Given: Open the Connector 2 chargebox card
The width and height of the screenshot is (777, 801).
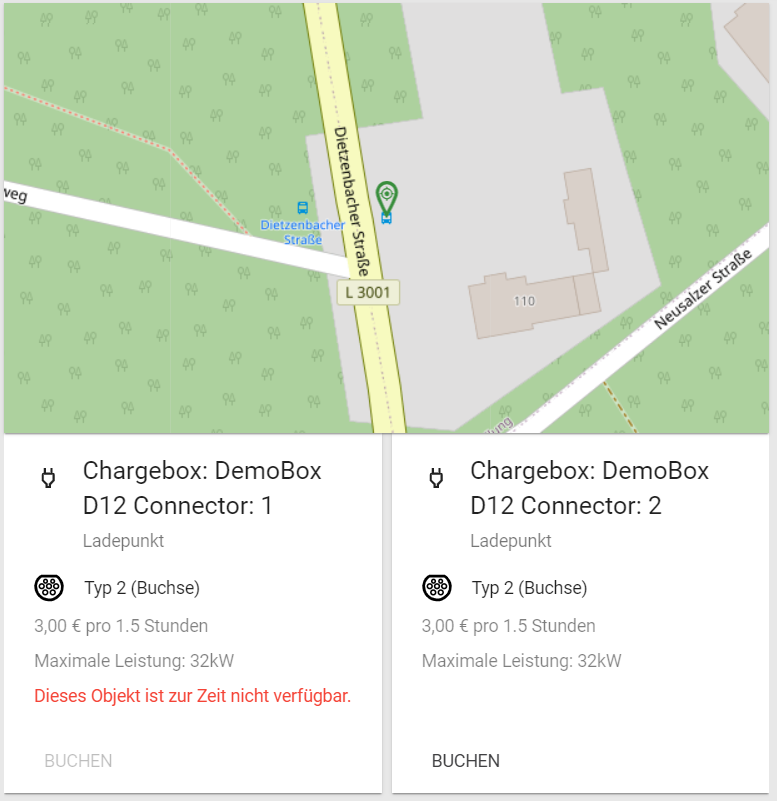Looking at the screenshot, I should (589, 488).
